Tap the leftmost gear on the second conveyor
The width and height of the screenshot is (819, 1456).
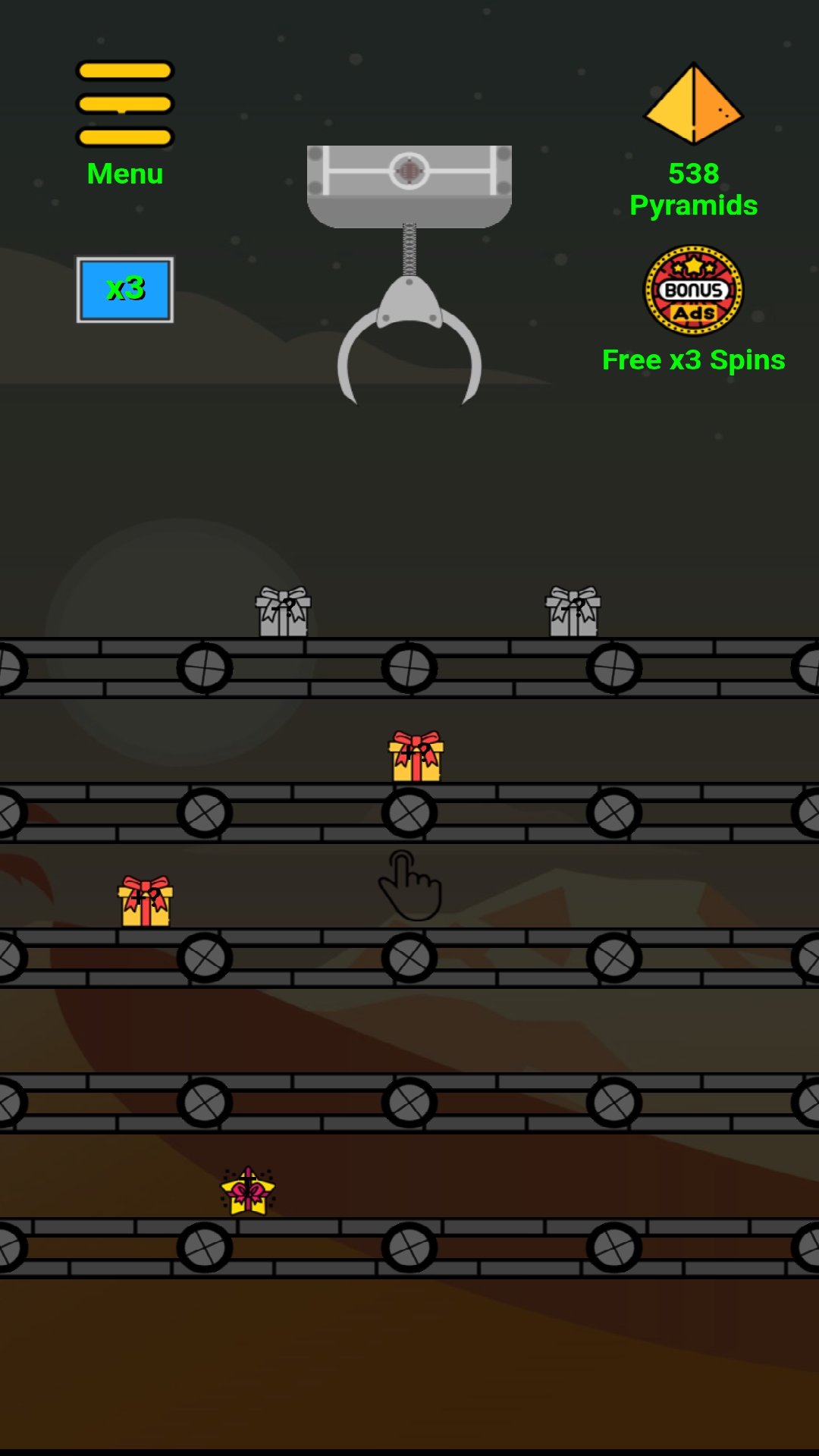click(x=6, y=811)
